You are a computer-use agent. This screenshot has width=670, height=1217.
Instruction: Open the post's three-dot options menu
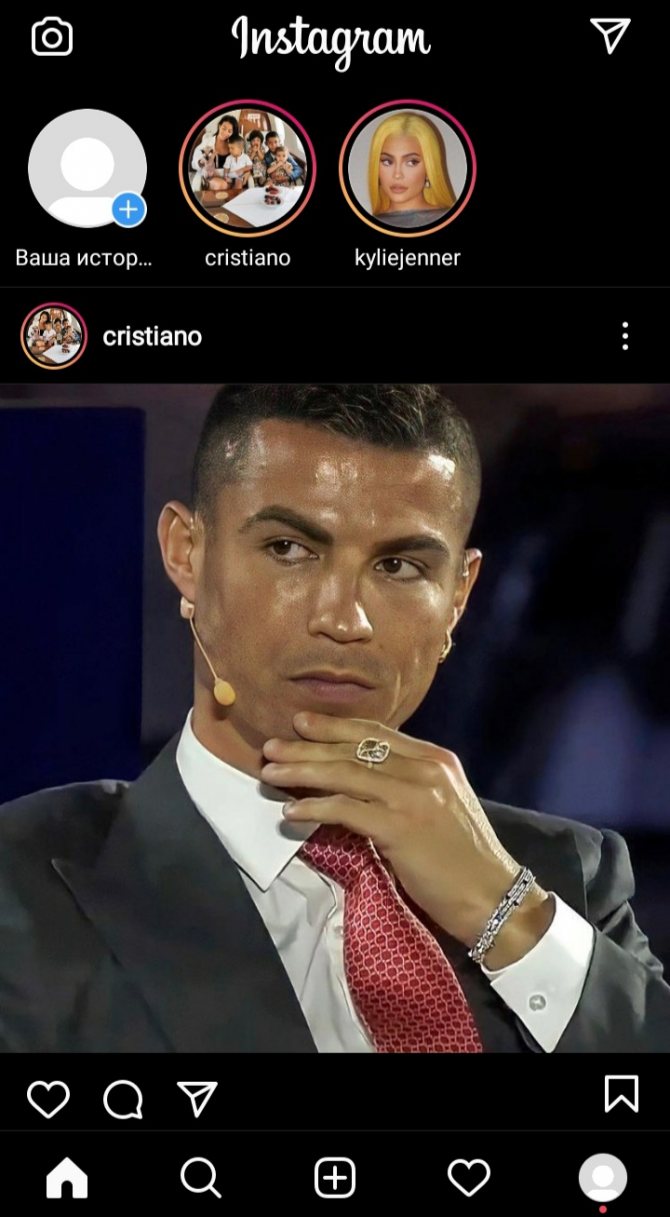(x=625, y=336)
